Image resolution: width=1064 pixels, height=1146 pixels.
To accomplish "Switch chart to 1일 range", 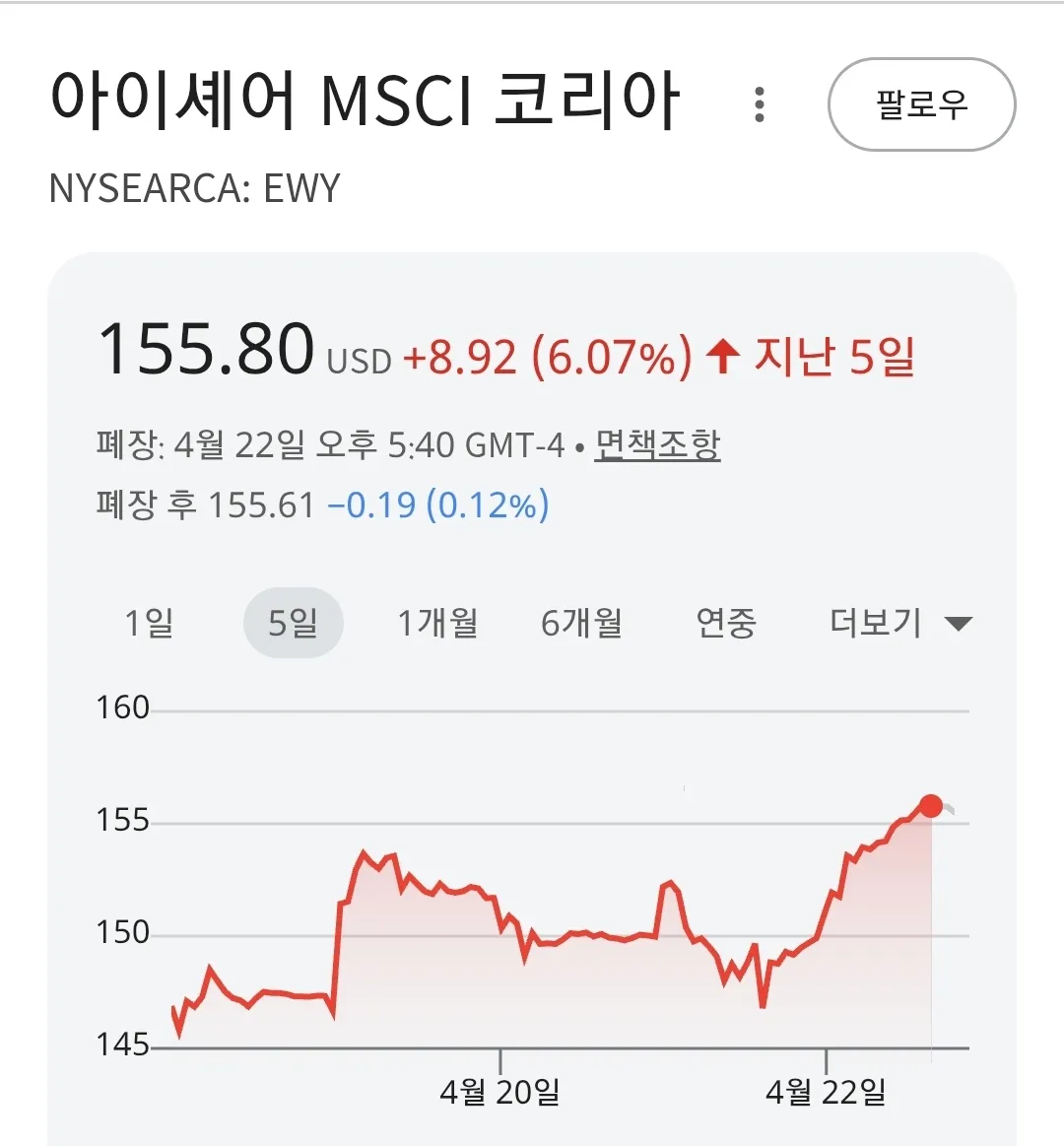I will pos(149,623).
